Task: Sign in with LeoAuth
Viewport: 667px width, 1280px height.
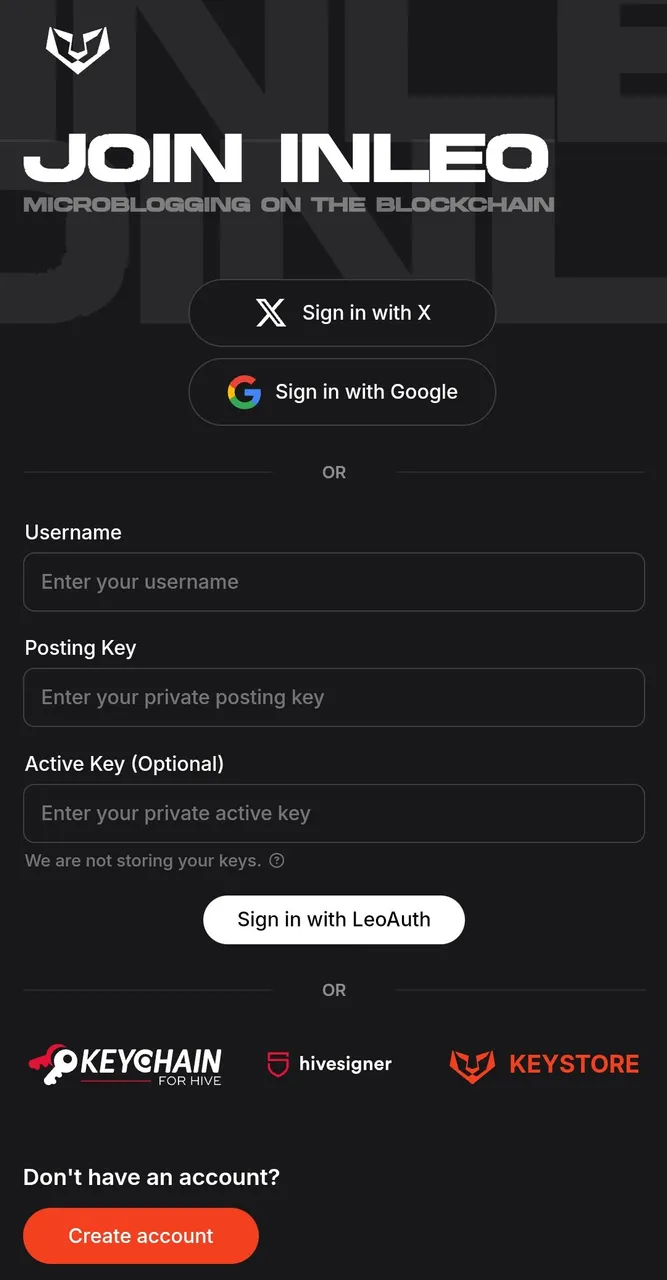Action: pyautogui.click(x=334, y=920)
